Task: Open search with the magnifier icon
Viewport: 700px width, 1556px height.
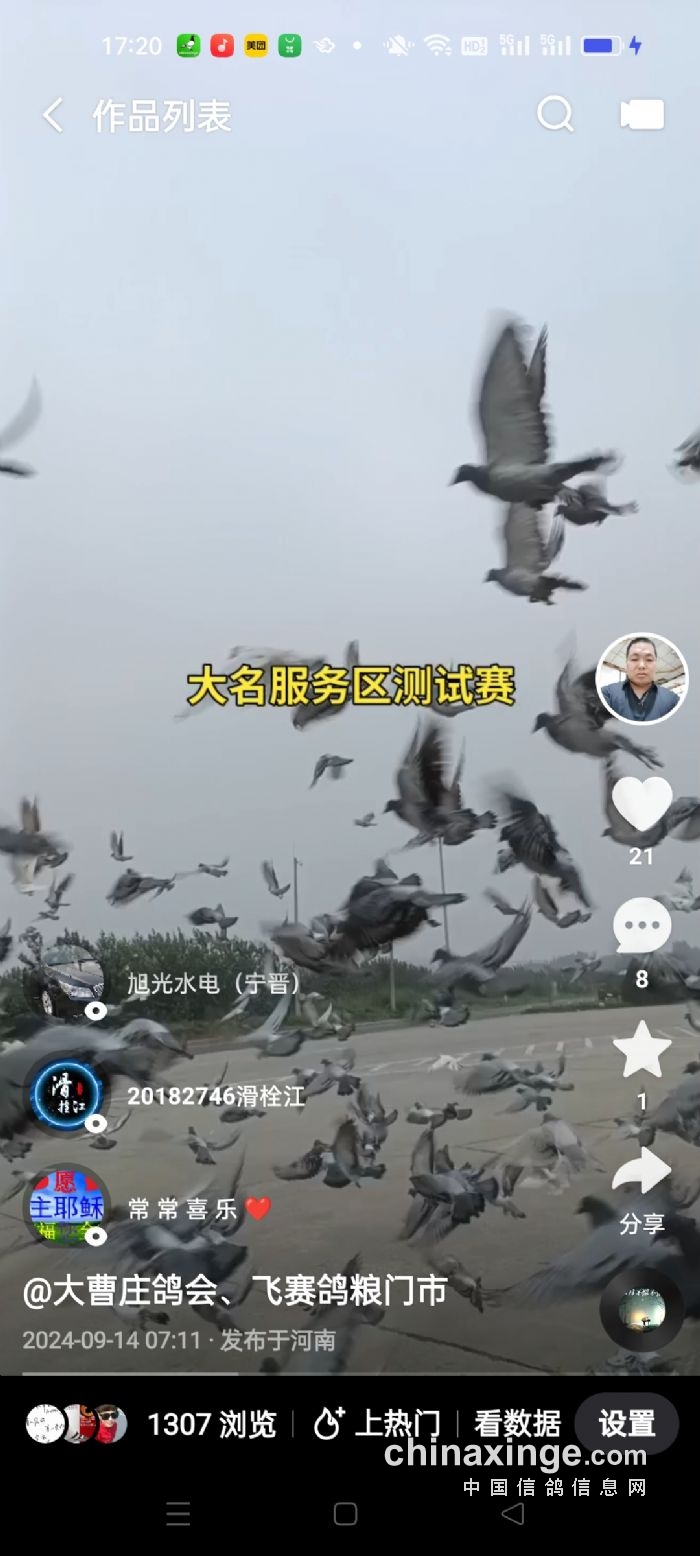Action: point(555,115)
